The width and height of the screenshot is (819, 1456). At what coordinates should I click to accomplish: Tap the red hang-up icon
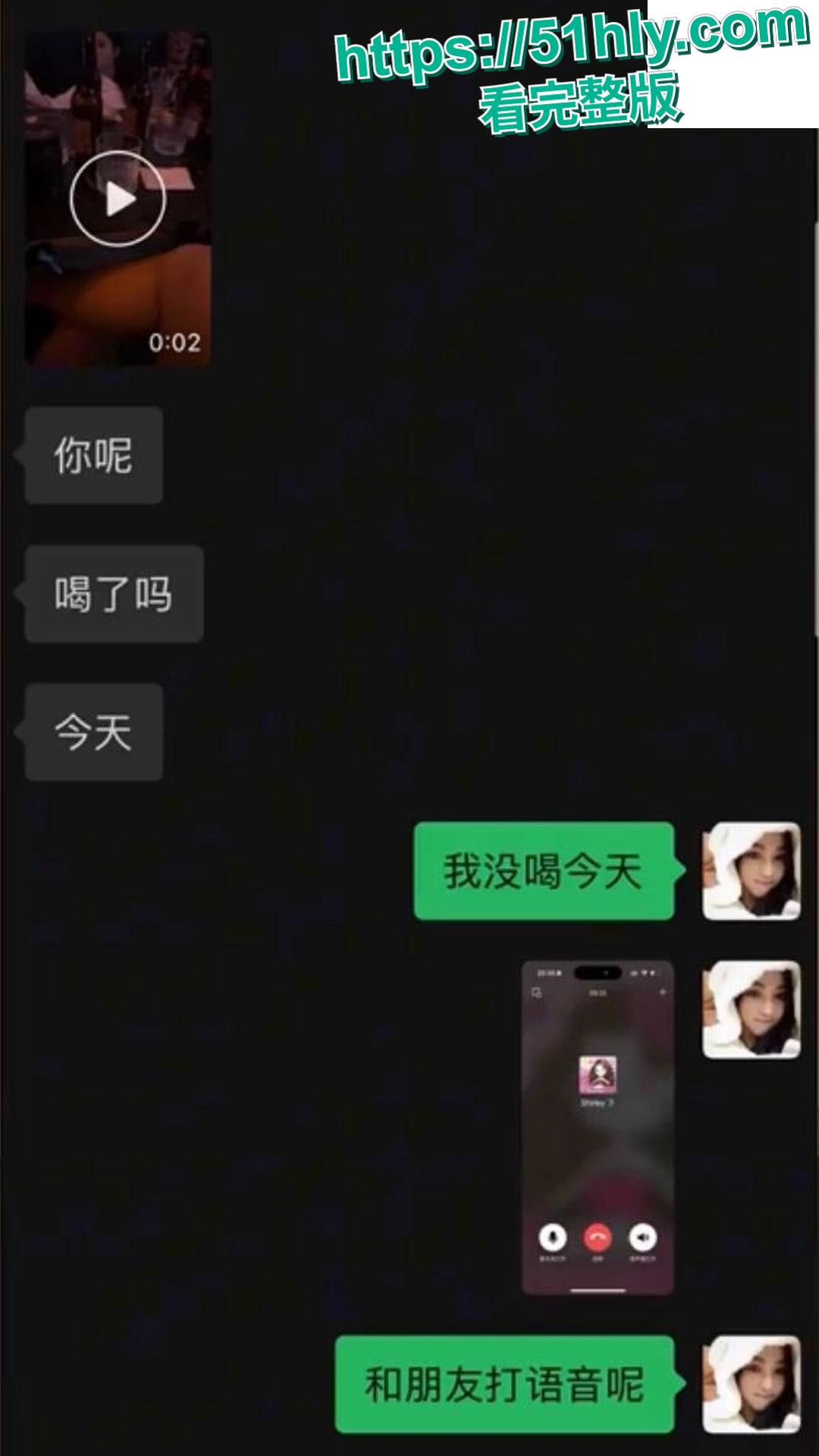598,1235
